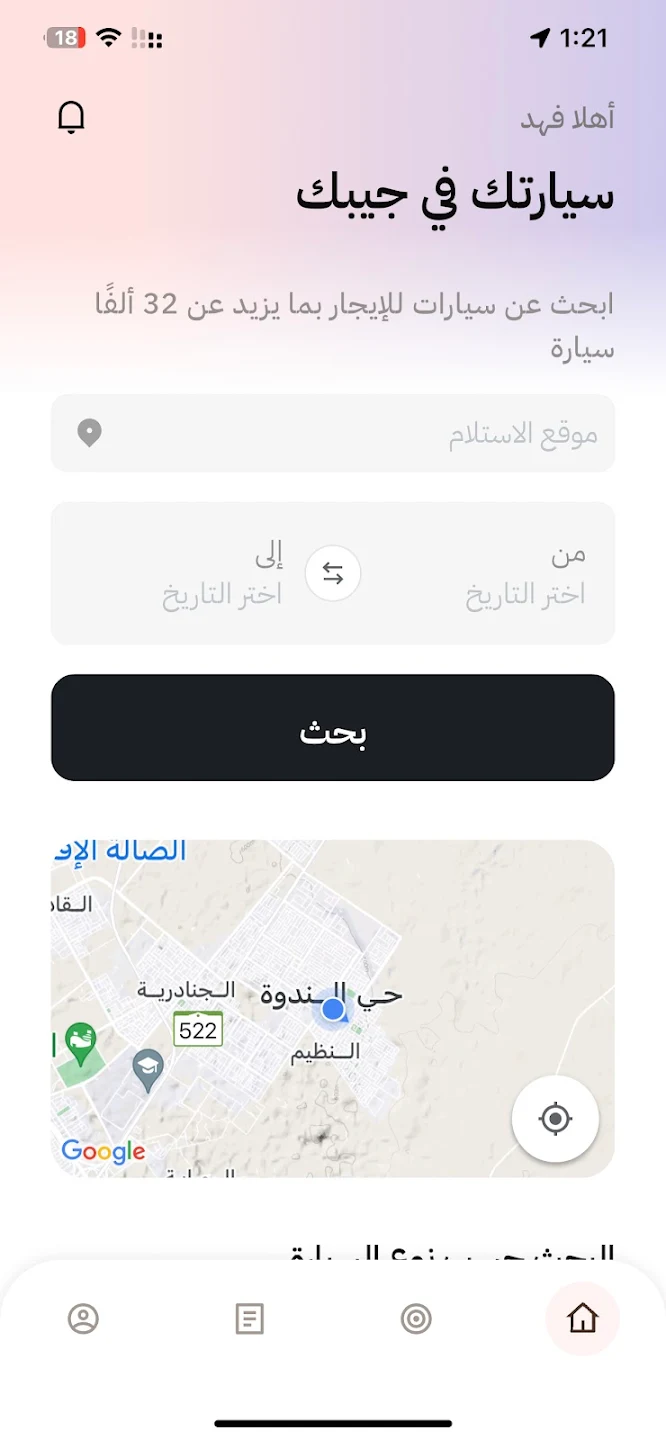Swap the from and to dates
Viewport: 666px width, 1440px height.
(333, 574)
